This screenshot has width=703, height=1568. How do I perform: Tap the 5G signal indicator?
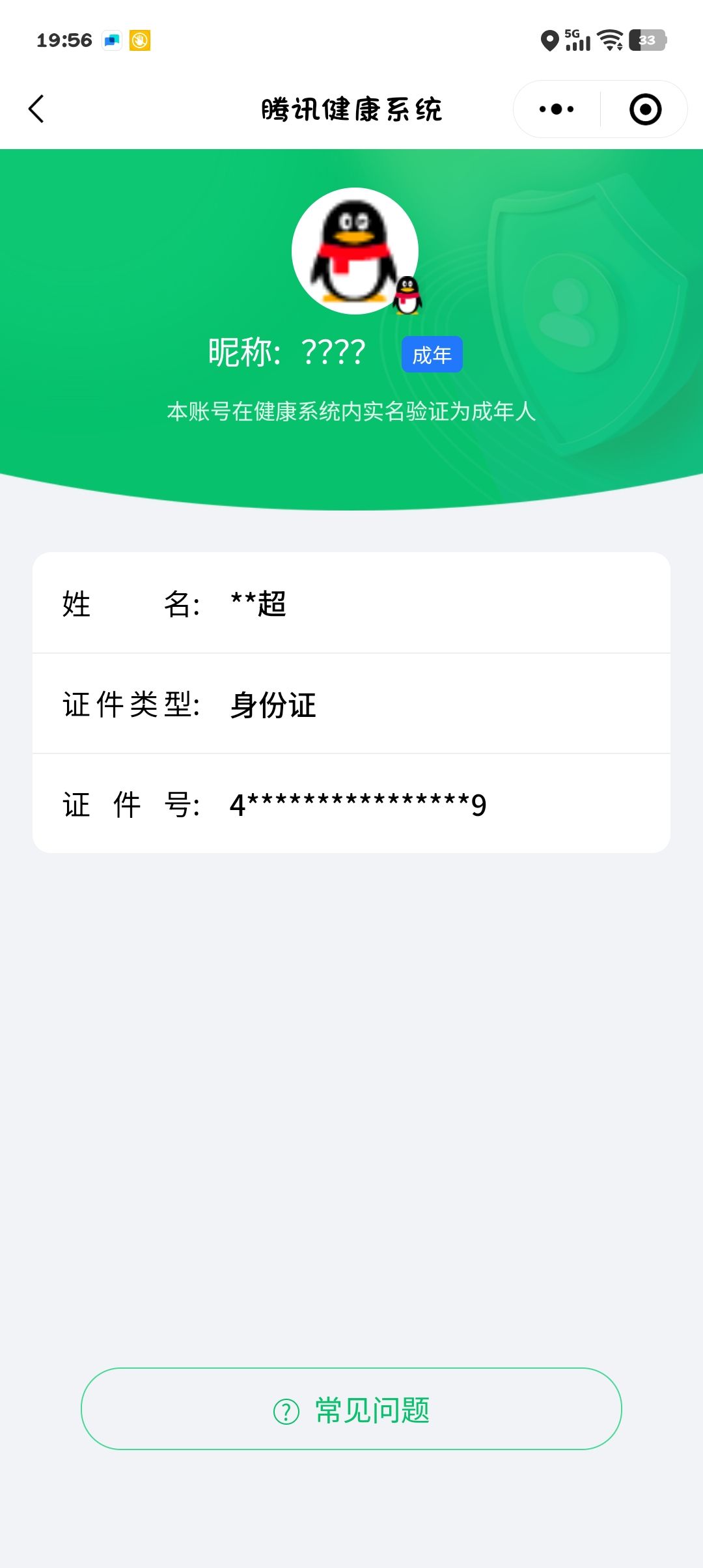click(578, 40)
